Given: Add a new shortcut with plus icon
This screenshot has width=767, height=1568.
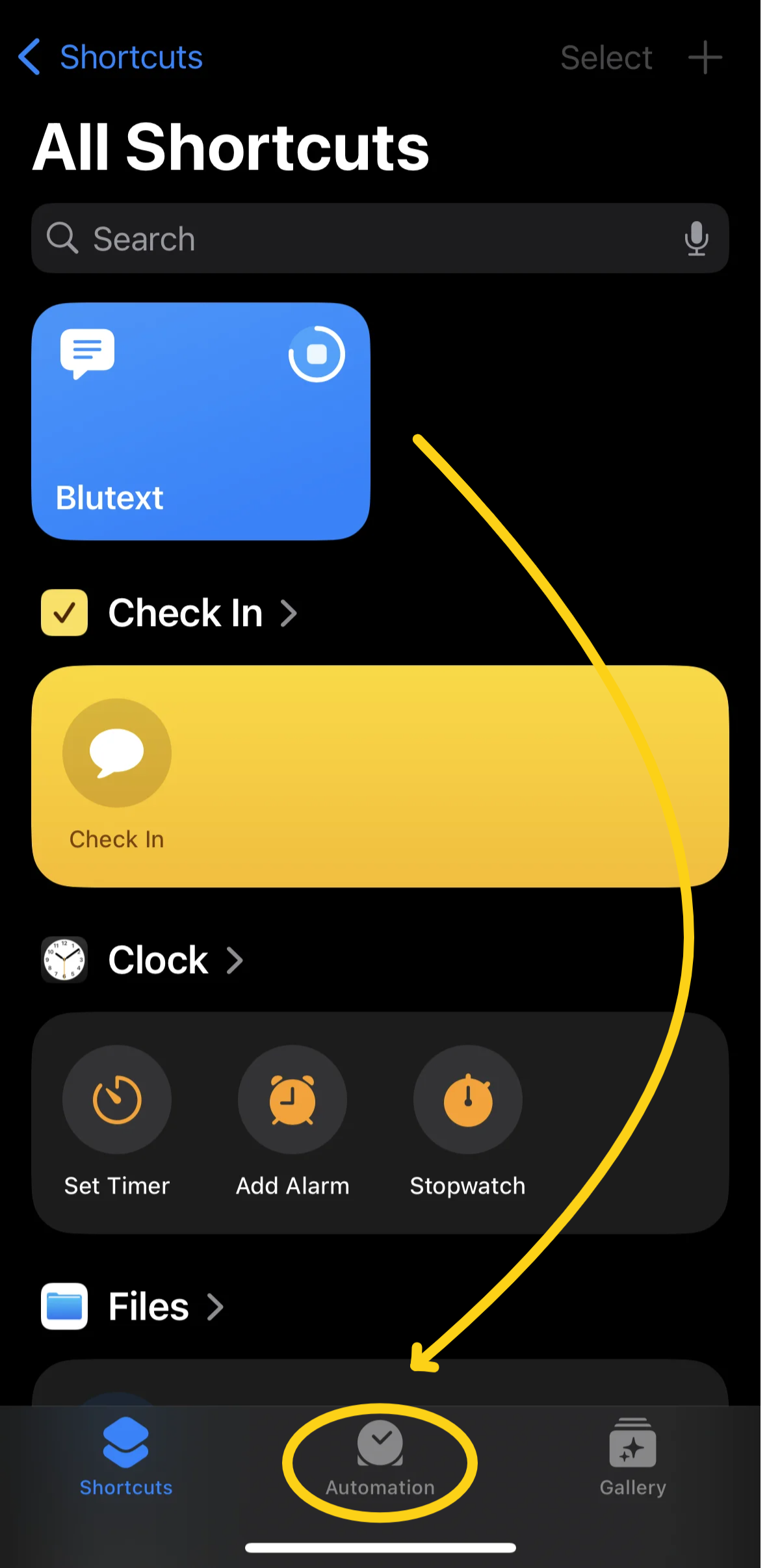Looking at the screenshot, I should (705, 57).
